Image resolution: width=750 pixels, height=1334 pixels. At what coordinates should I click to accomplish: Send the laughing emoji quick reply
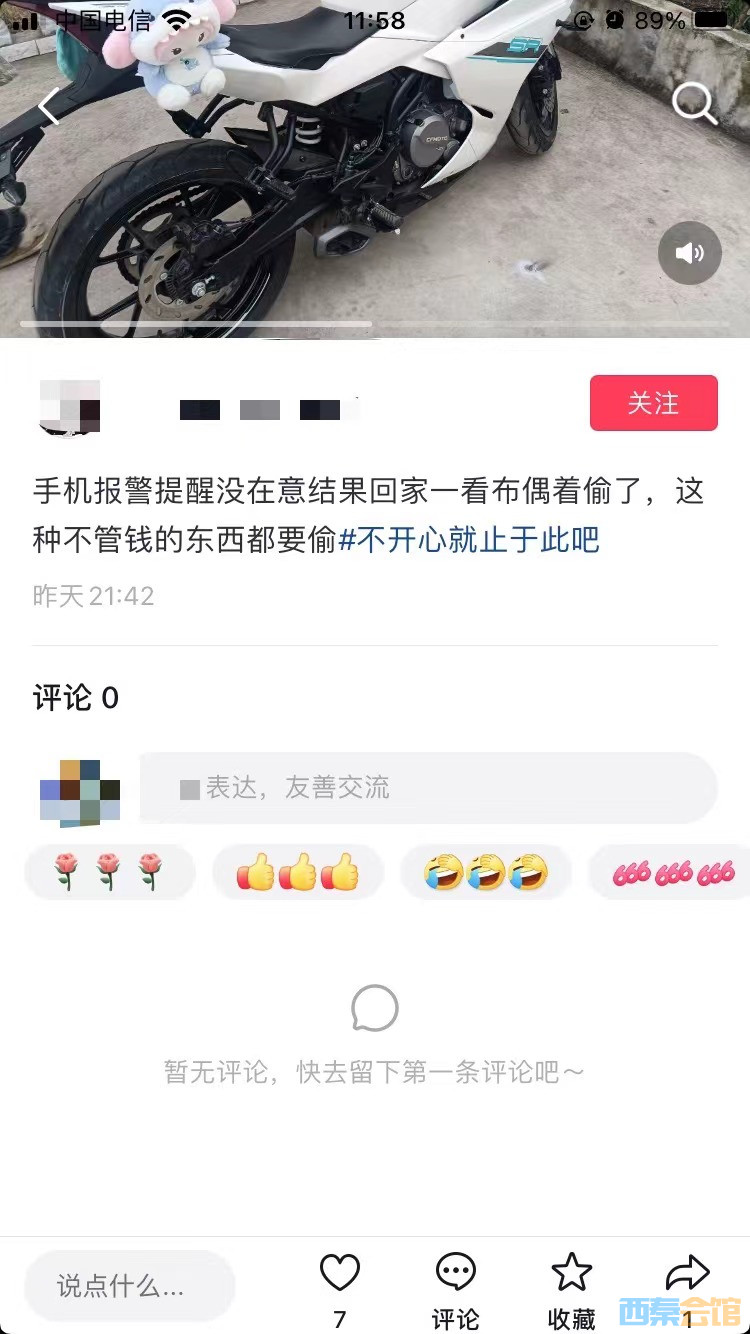[x=486, y=872]
